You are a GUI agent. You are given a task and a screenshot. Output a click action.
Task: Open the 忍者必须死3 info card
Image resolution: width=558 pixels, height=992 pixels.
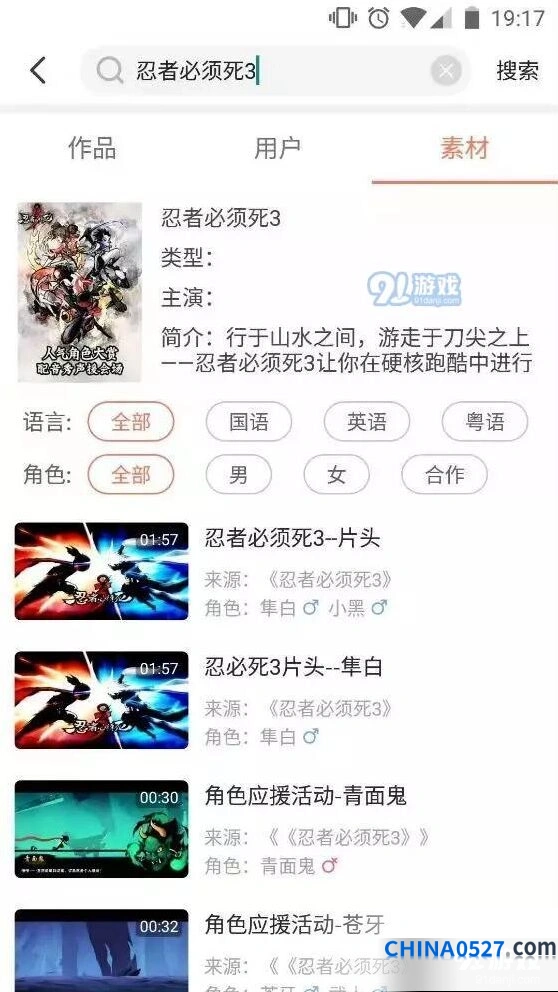[279, 292]
